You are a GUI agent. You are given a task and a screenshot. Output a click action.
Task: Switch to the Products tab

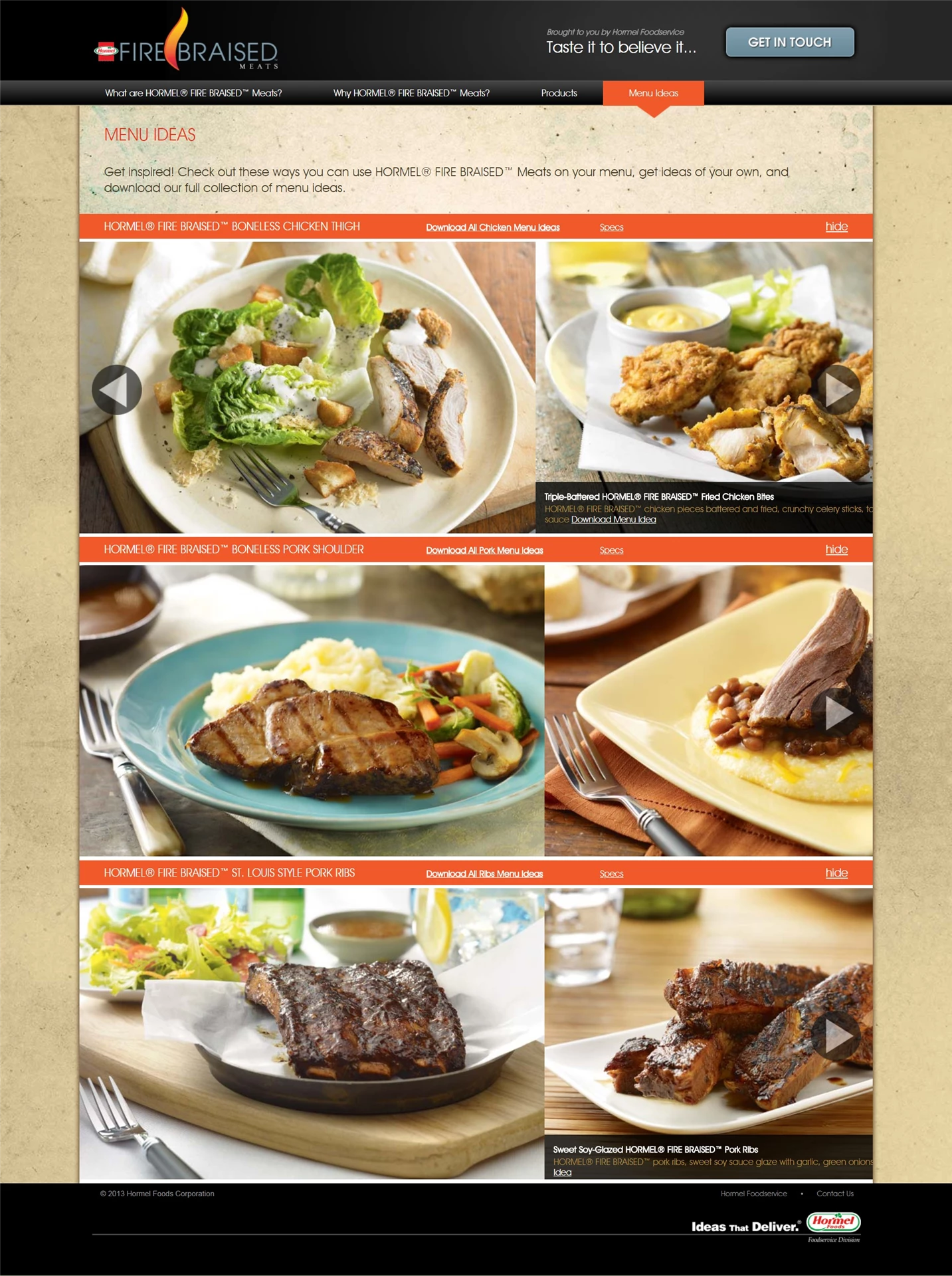559,93
